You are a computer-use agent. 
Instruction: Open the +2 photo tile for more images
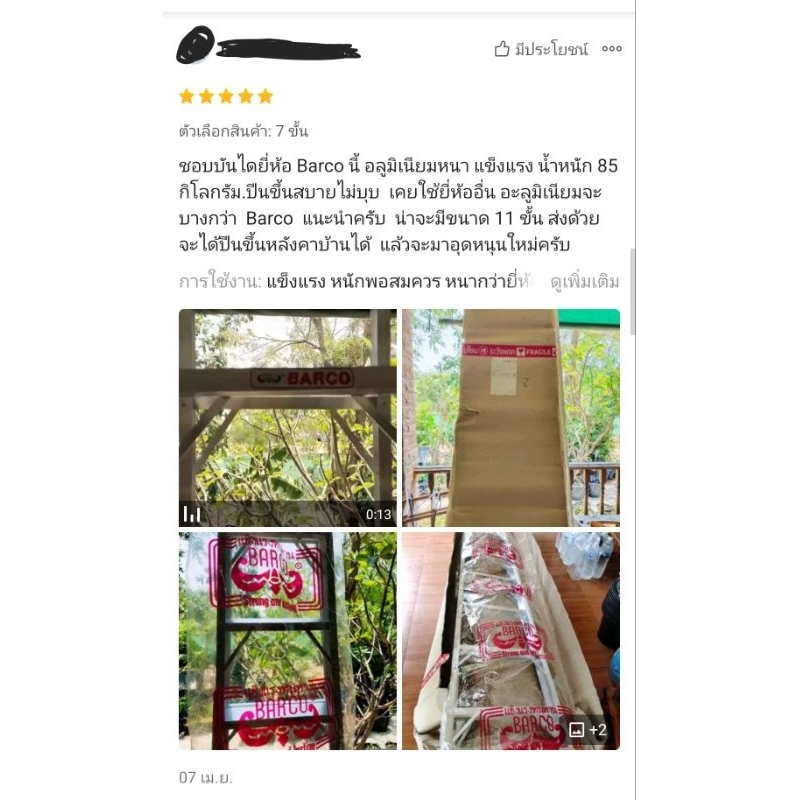pyautogui.click(x=511, y=641)
